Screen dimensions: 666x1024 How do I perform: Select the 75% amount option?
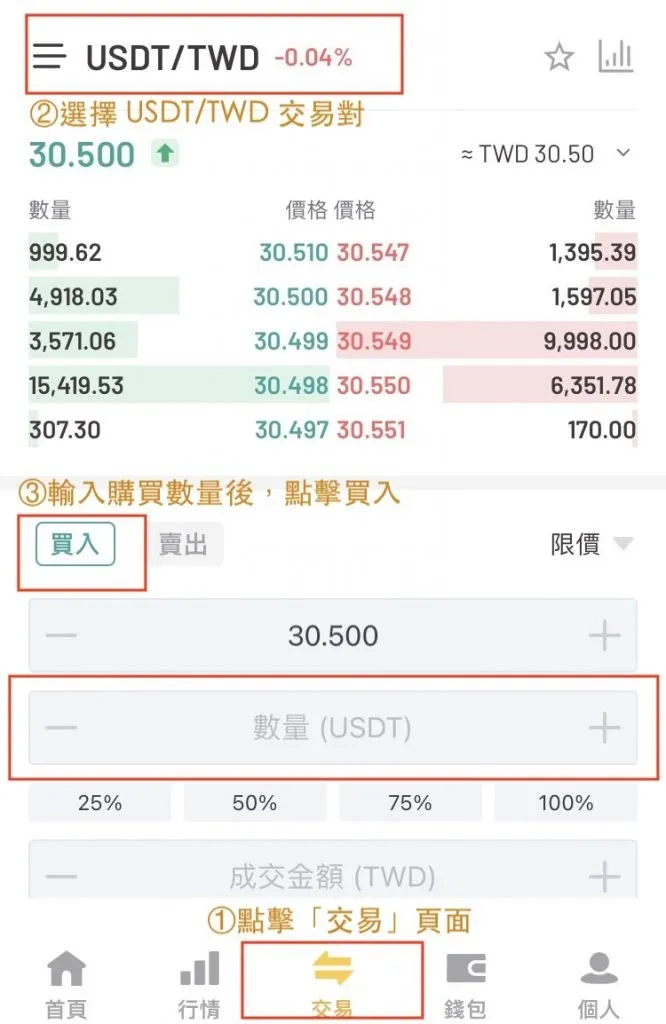pyautogui.click(x=410, y=803)
